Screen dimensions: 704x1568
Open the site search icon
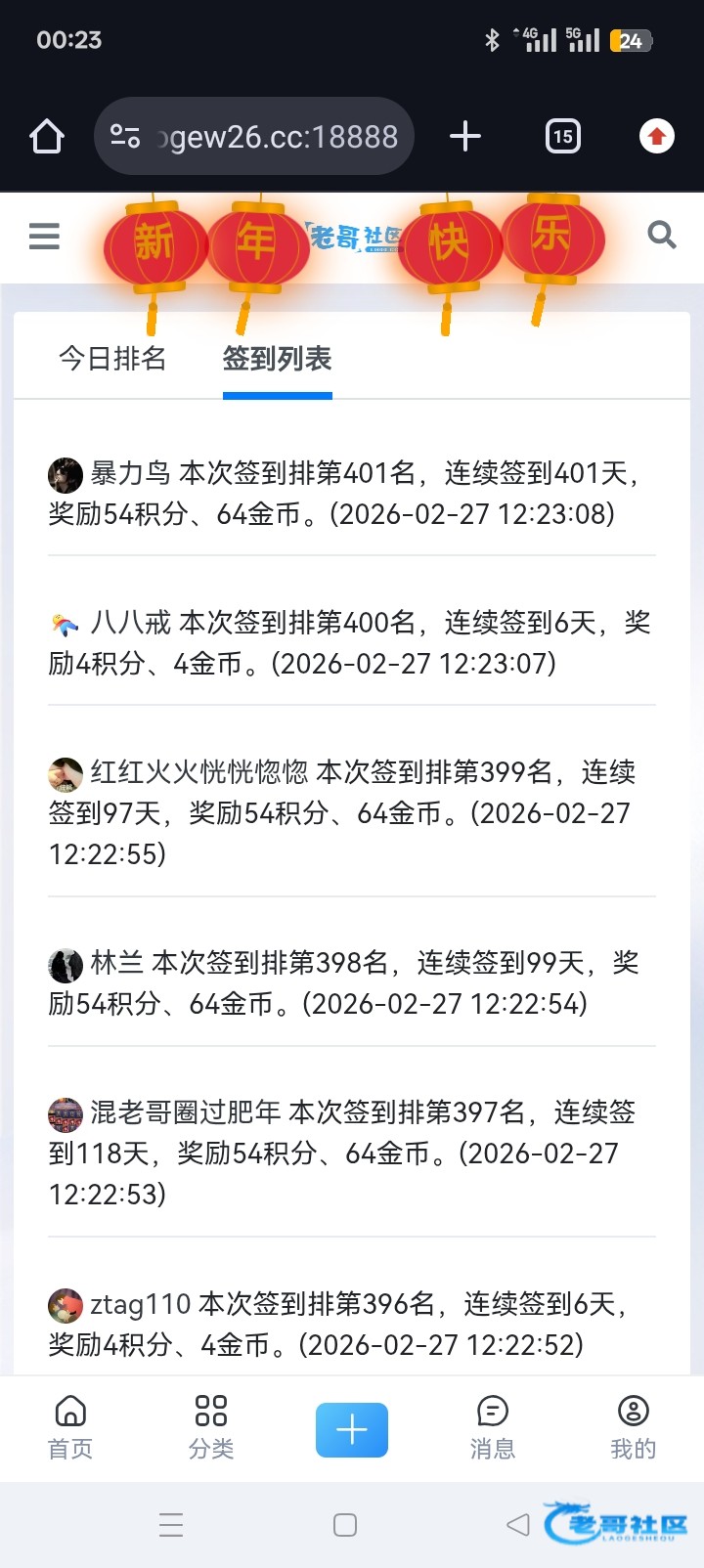[x=662, y=235]
